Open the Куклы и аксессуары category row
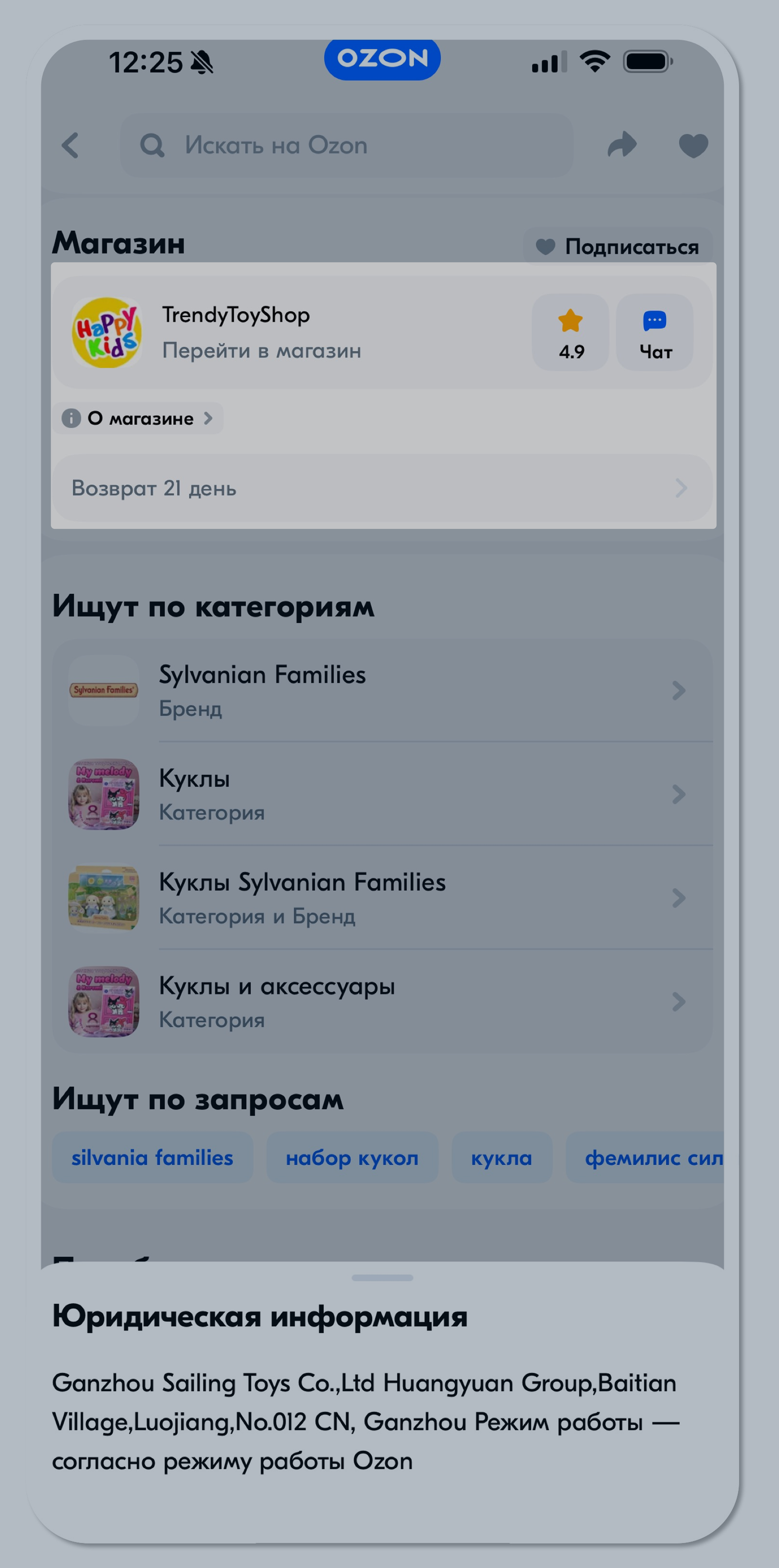 pos(382,1001)
